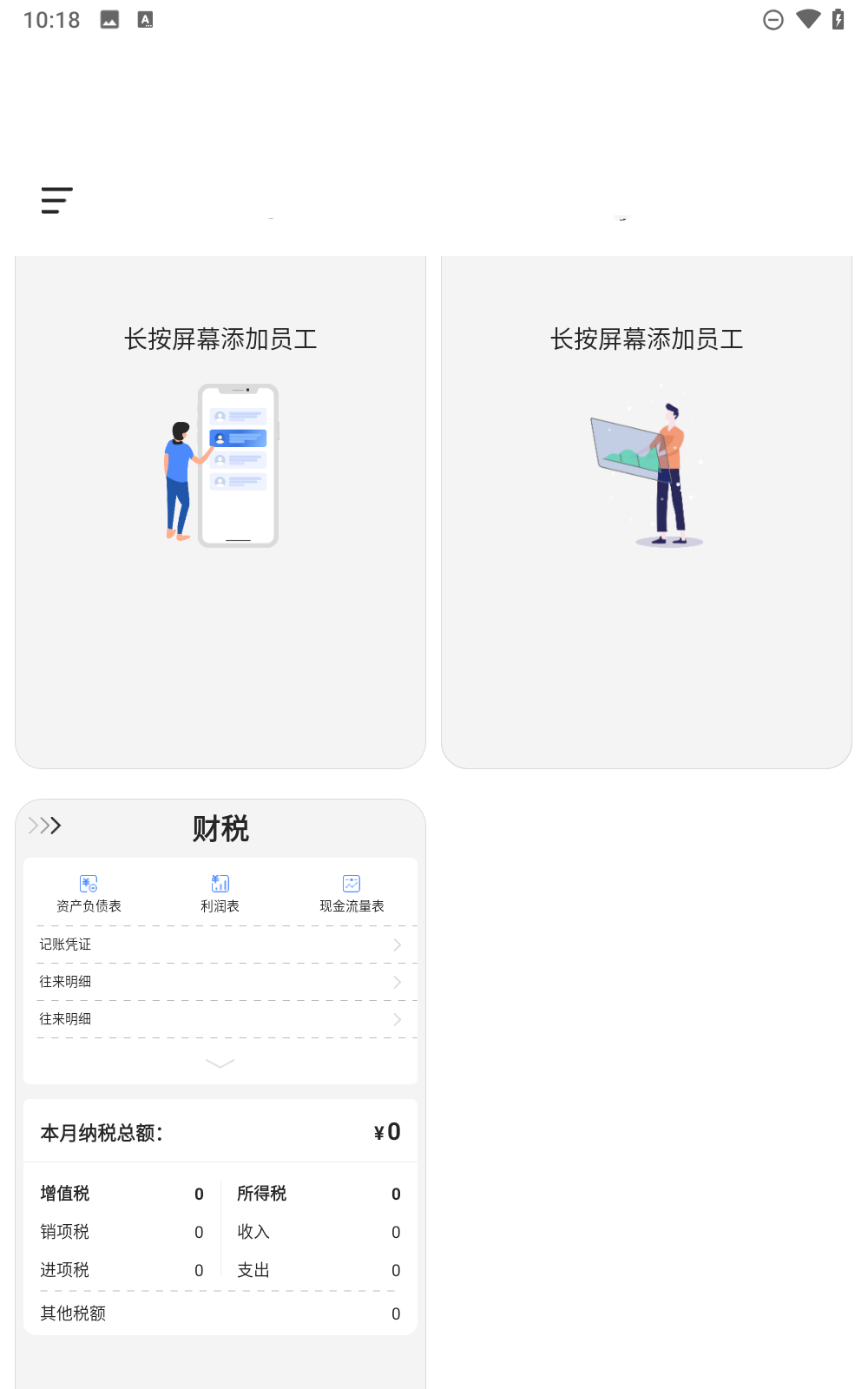Tap the Wi-Fi icon in the status bar
The image size is (868, 1389).
pos(809,19)
